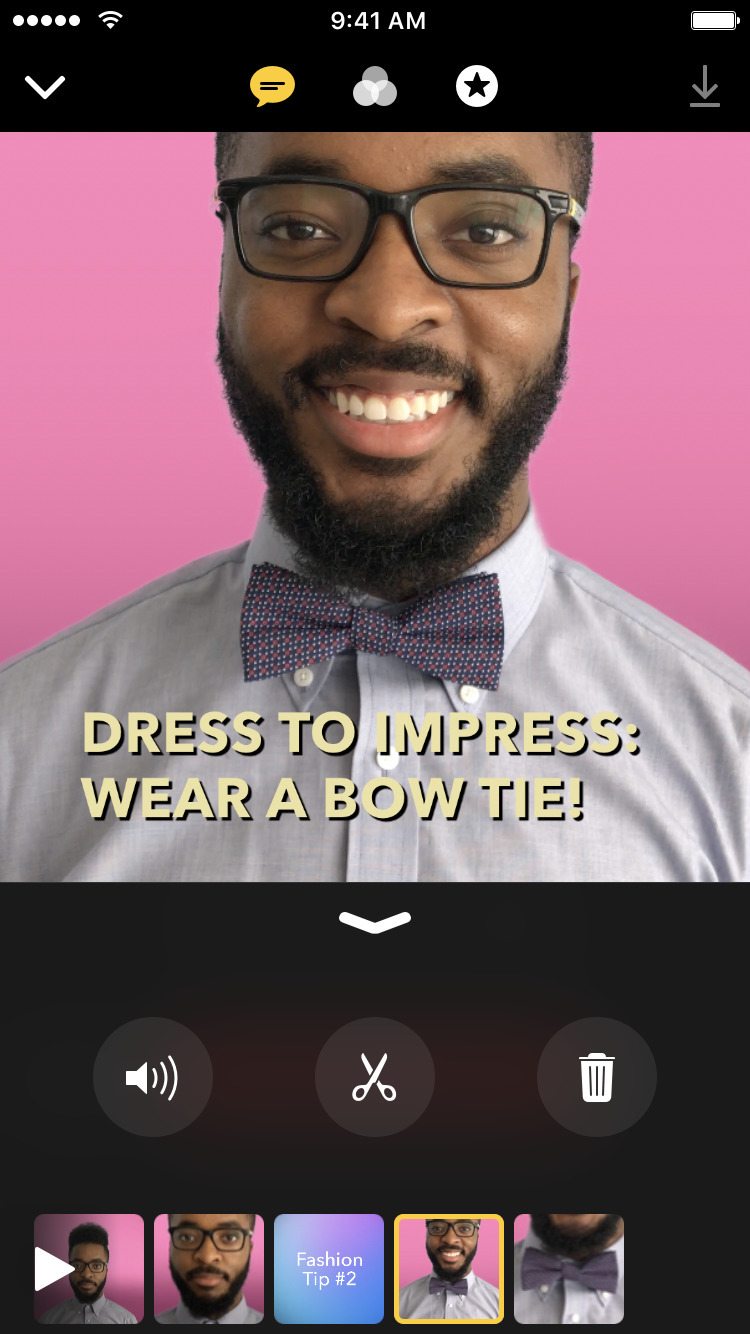Open the star overlays button
The image size is (750, 1334).
[x=477, y=87]
